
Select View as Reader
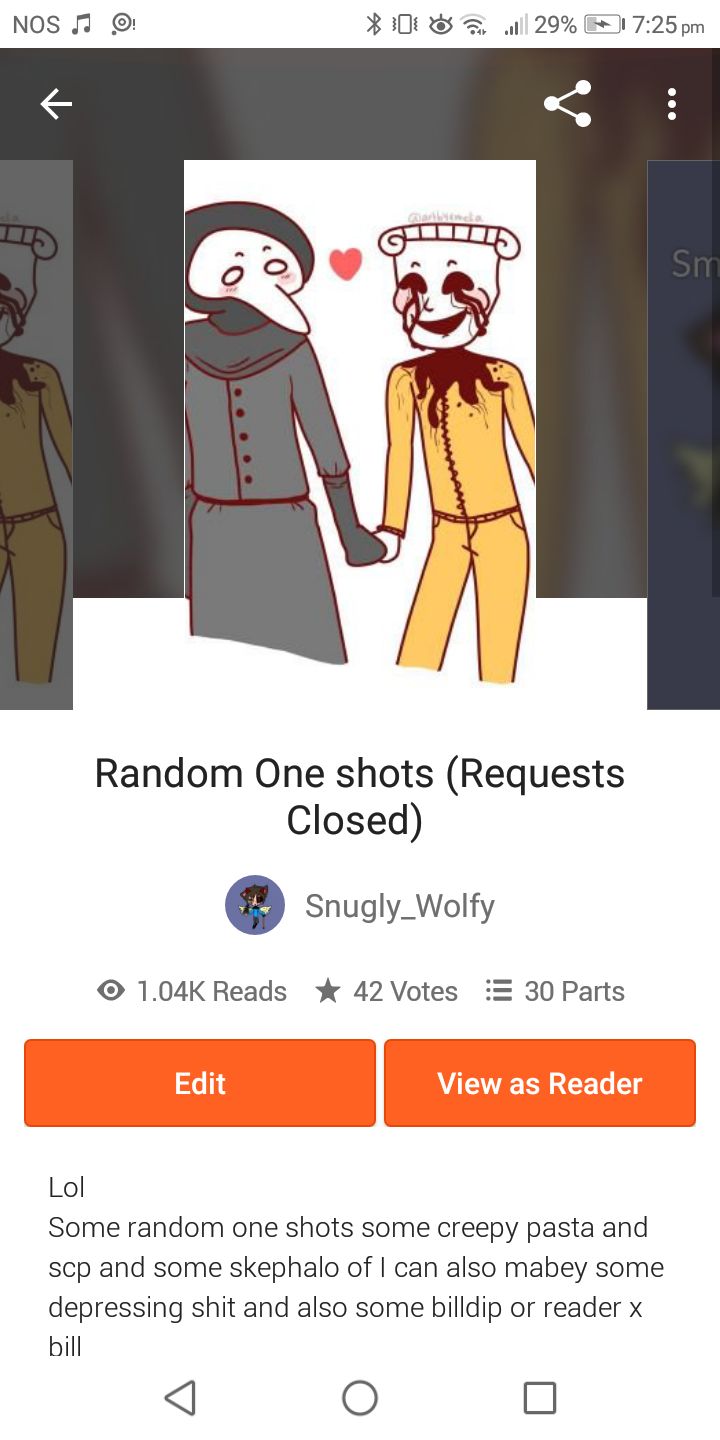click(x=540, y=1083)
